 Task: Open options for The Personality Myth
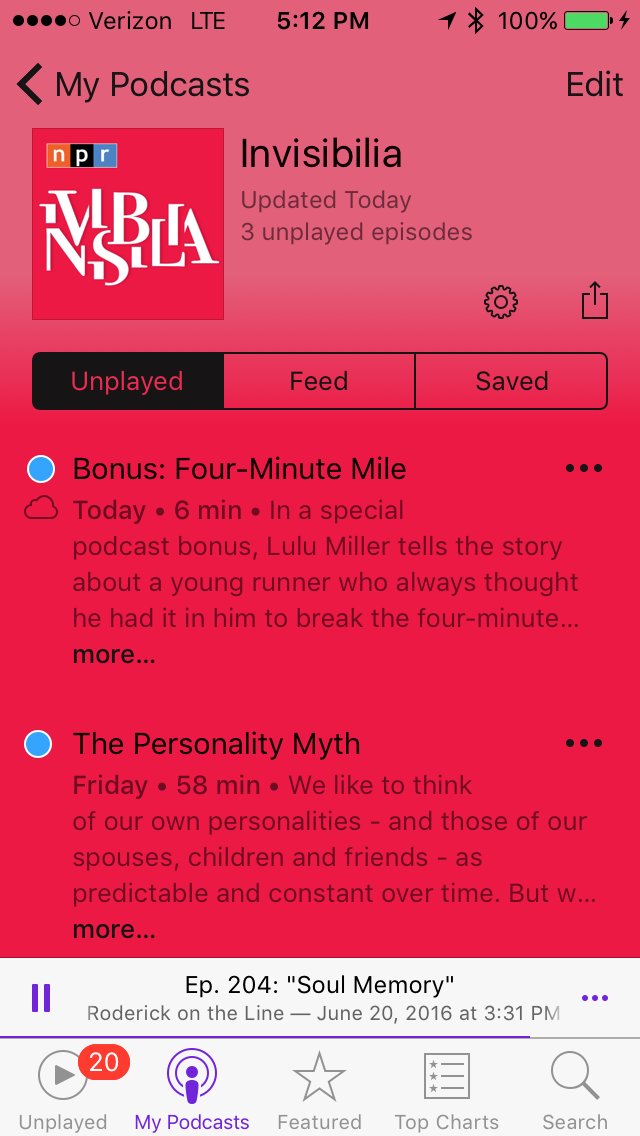click(583, 743)
